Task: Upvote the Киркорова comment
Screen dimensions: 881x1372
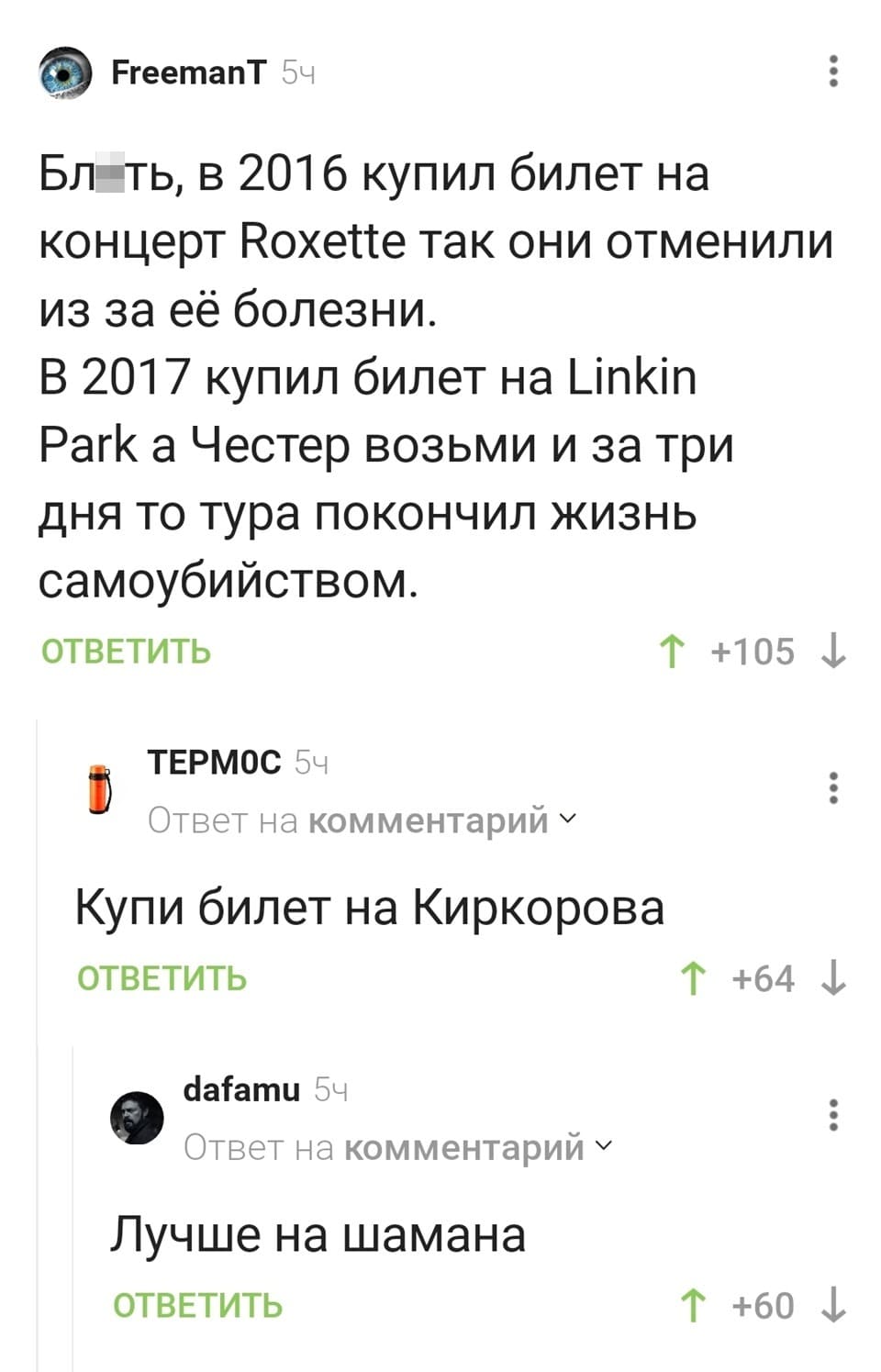Action: (693, 978)
